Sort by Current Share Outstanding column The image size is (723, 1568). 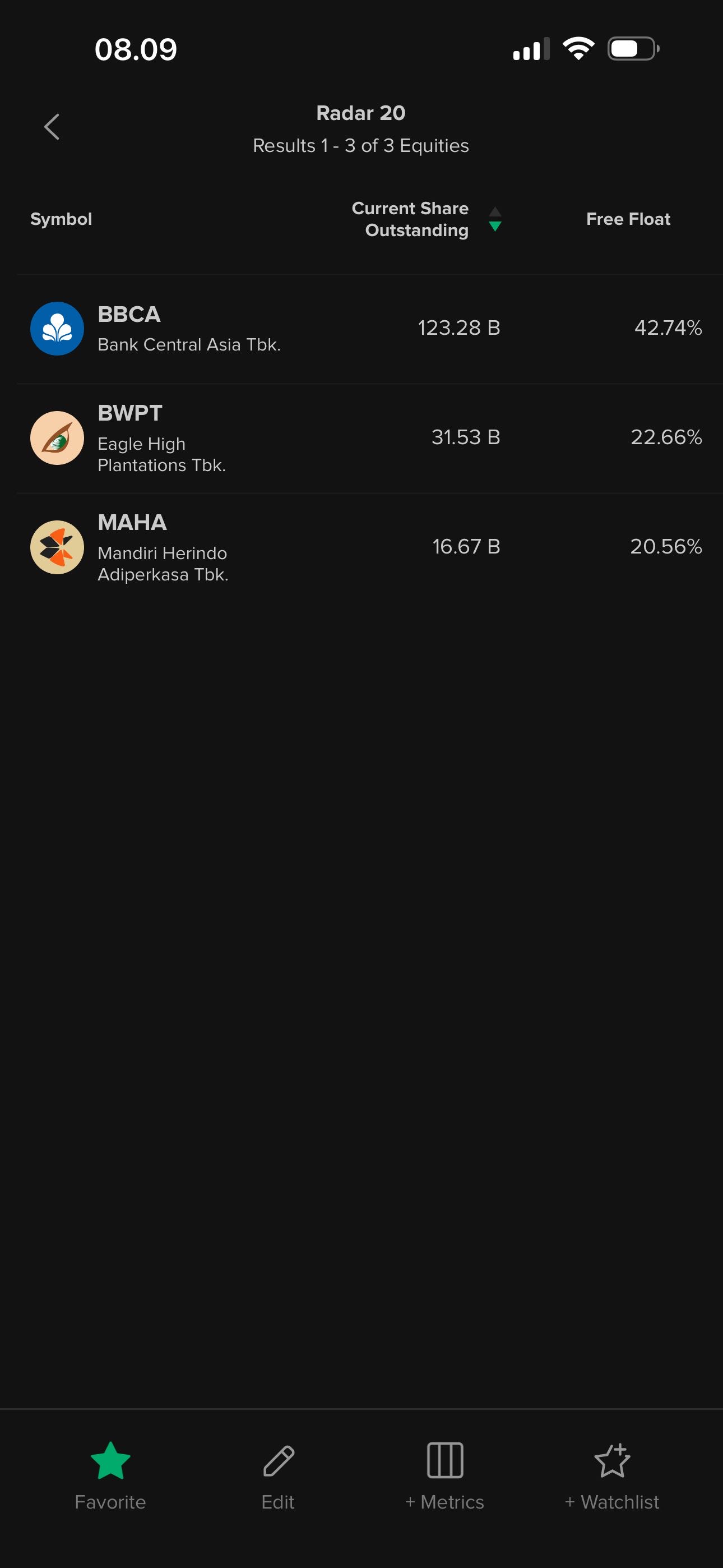[x=426, y=219]
